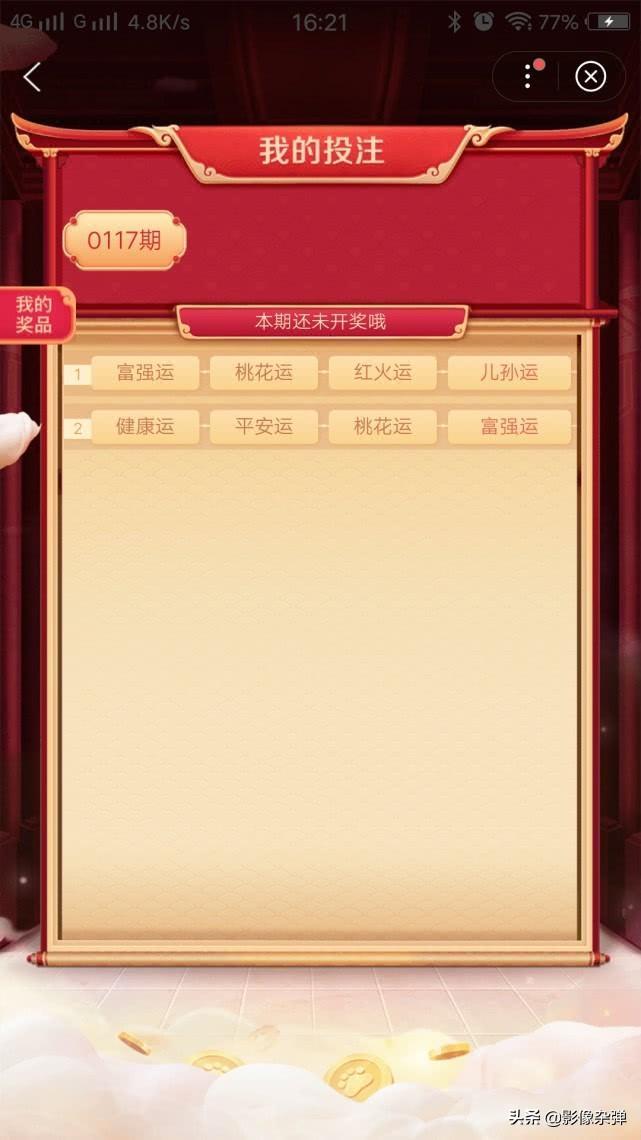
Task: Open the 我的奖品 side tab
Action: click(34, 314)
